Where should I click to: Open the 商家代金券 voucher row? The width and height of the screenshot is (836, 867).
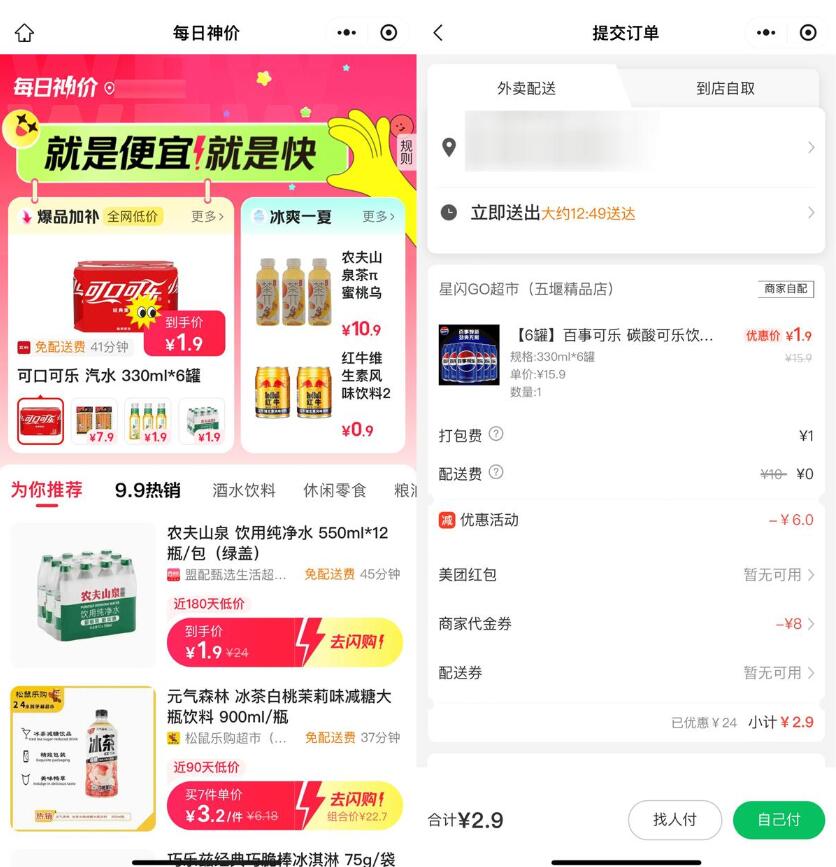[x=627, y=623]
